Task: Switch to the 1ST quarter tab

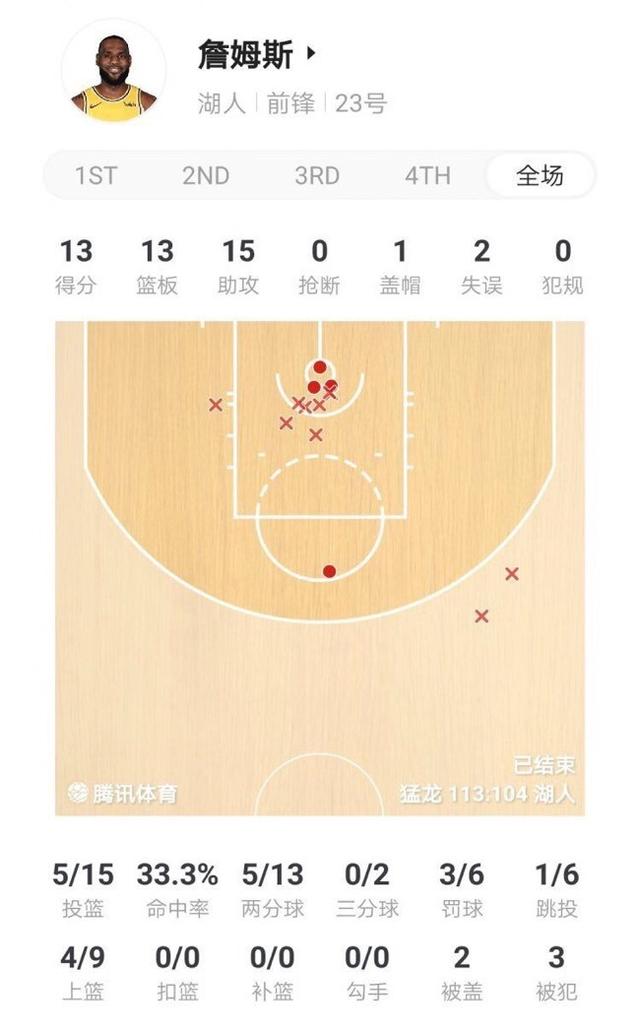Action: tap(96, 176)
